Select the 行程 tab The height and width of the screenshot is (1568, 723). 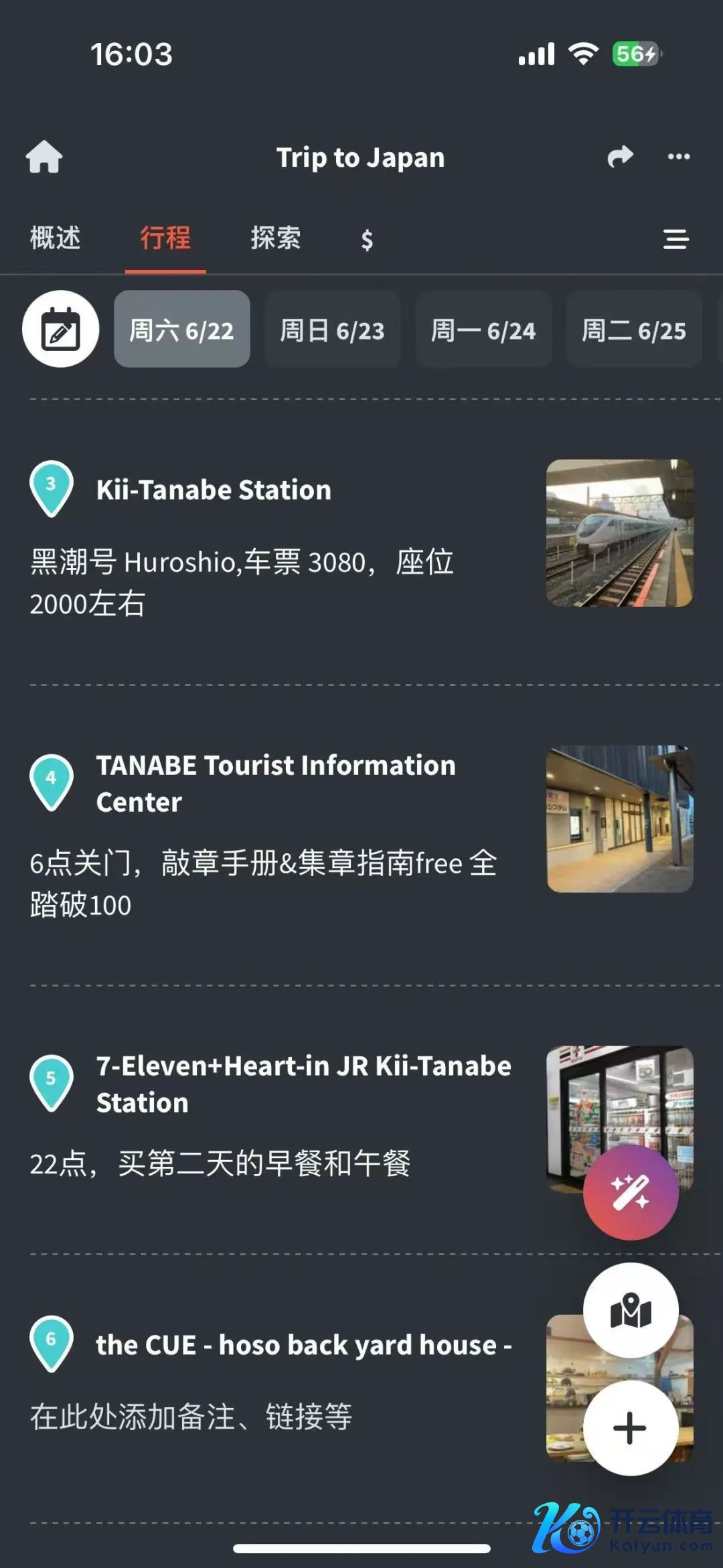pos(165,238)
